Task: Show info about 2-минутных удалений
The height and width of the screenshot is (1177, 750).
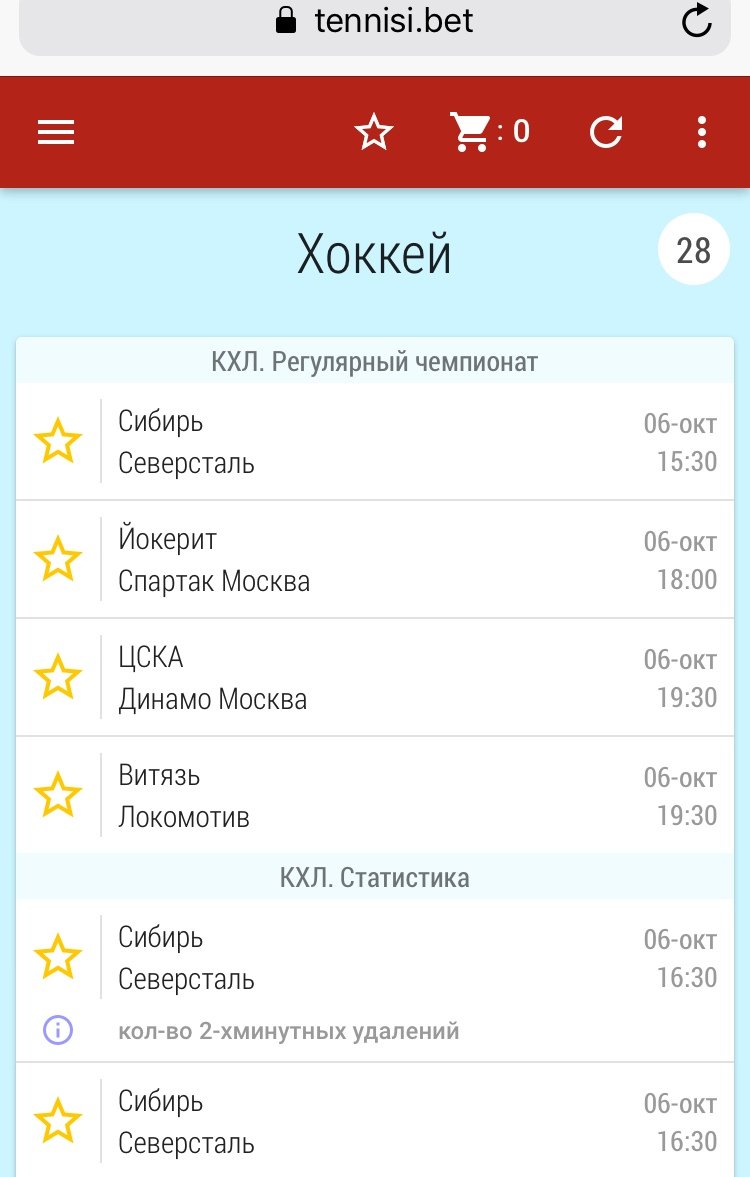Action: pyautogui.click(x=58, y=1029)
